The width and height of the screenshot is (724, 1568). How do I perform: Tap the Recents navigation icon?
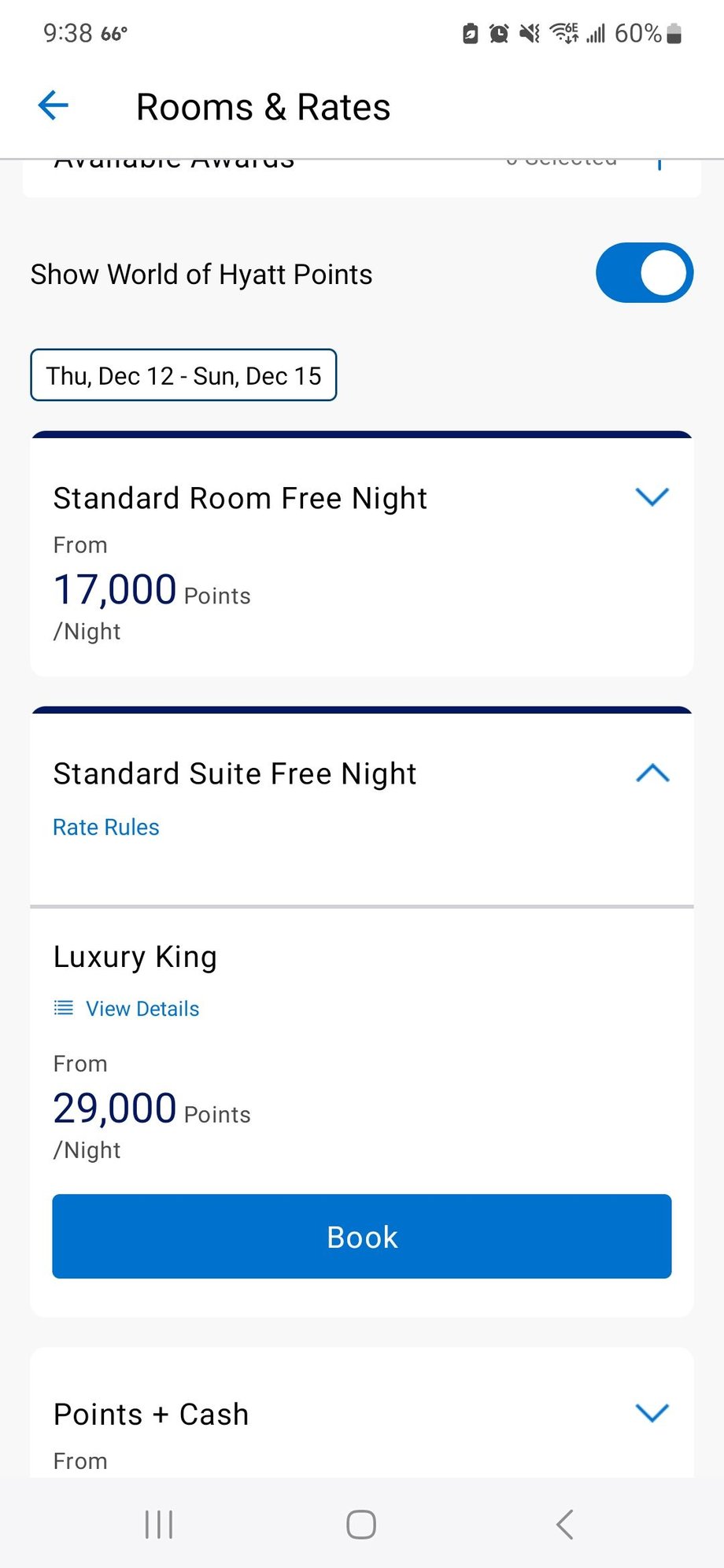click(158, 1524)
